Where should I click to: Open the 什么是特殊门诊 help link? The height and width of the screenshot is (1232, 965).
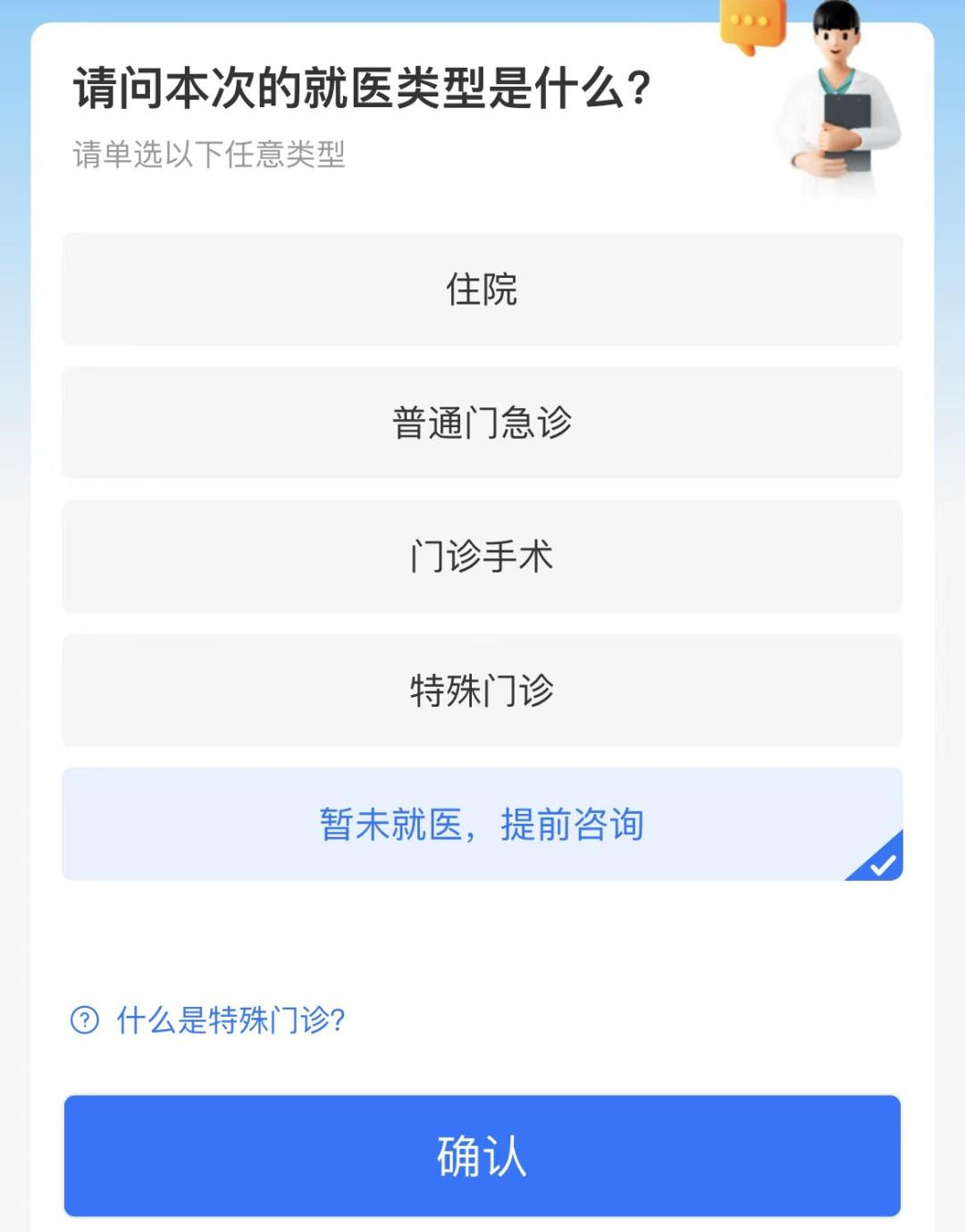pyautogui.click(x=232, y=1019)
